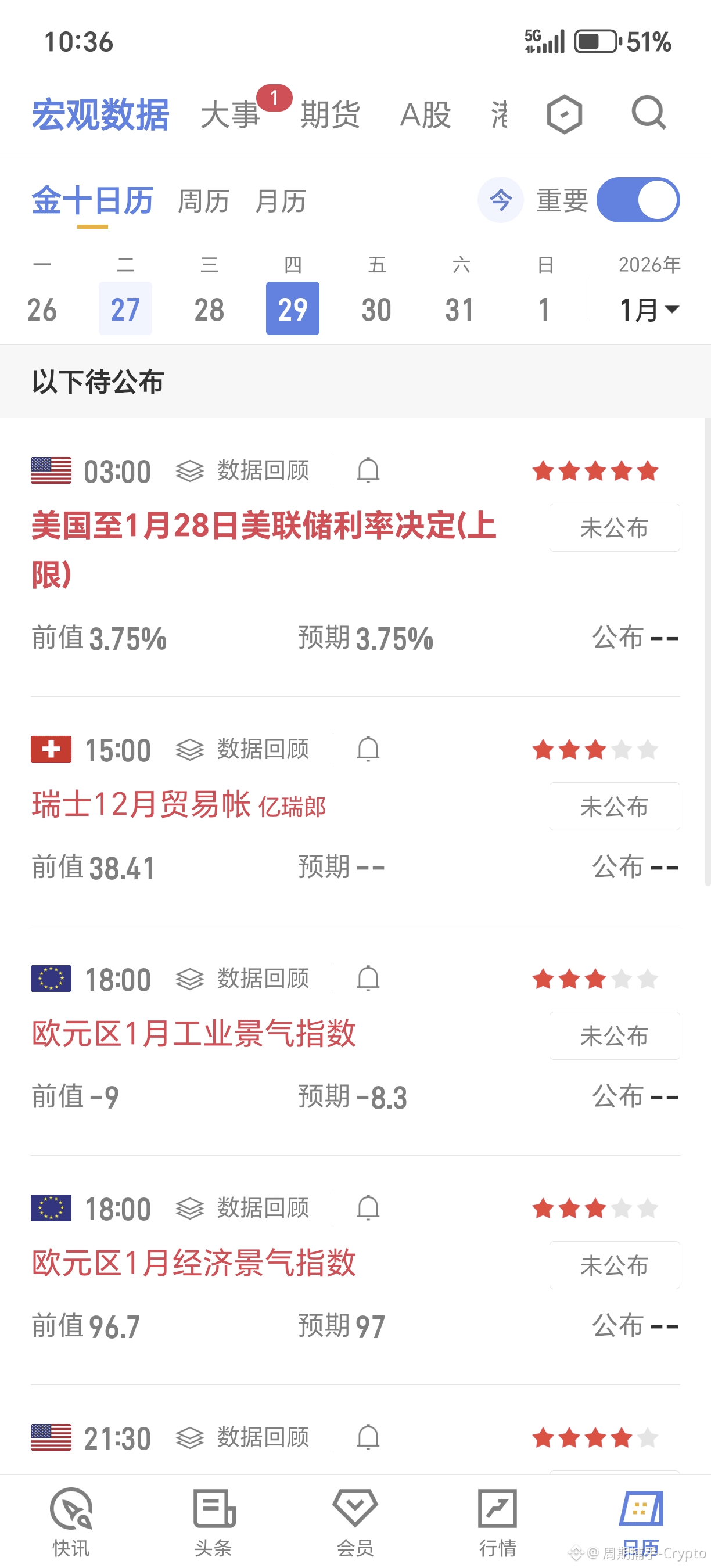Set reminder bell for 美联储利率决定
The width and height of the screenshot is (711, 1568).
click(368, 470)
